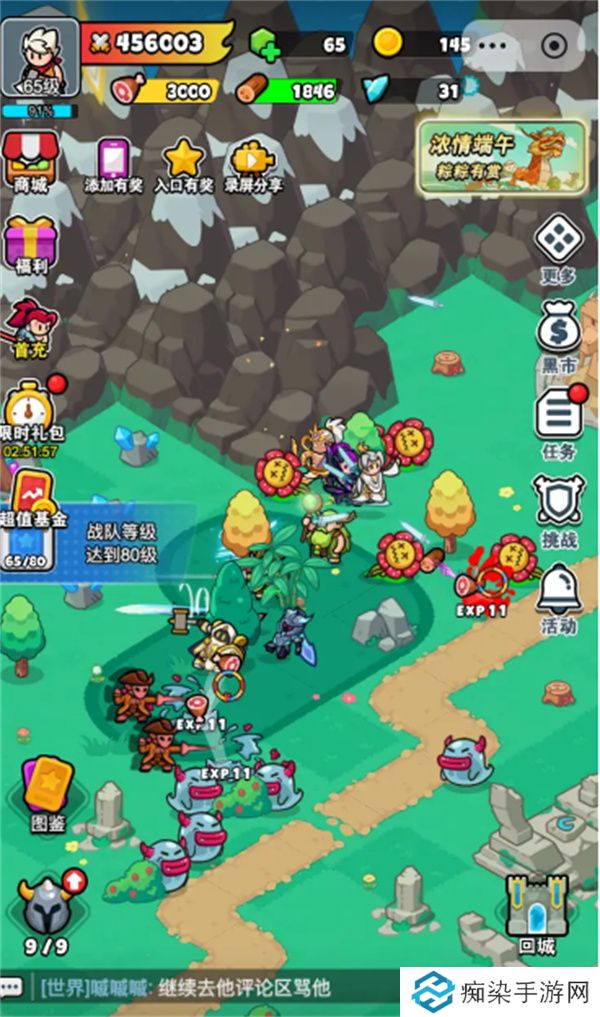The image size is (600, 1017).
Task: Open 首充 first recharge offer
Action: click(x=30, y=328)
